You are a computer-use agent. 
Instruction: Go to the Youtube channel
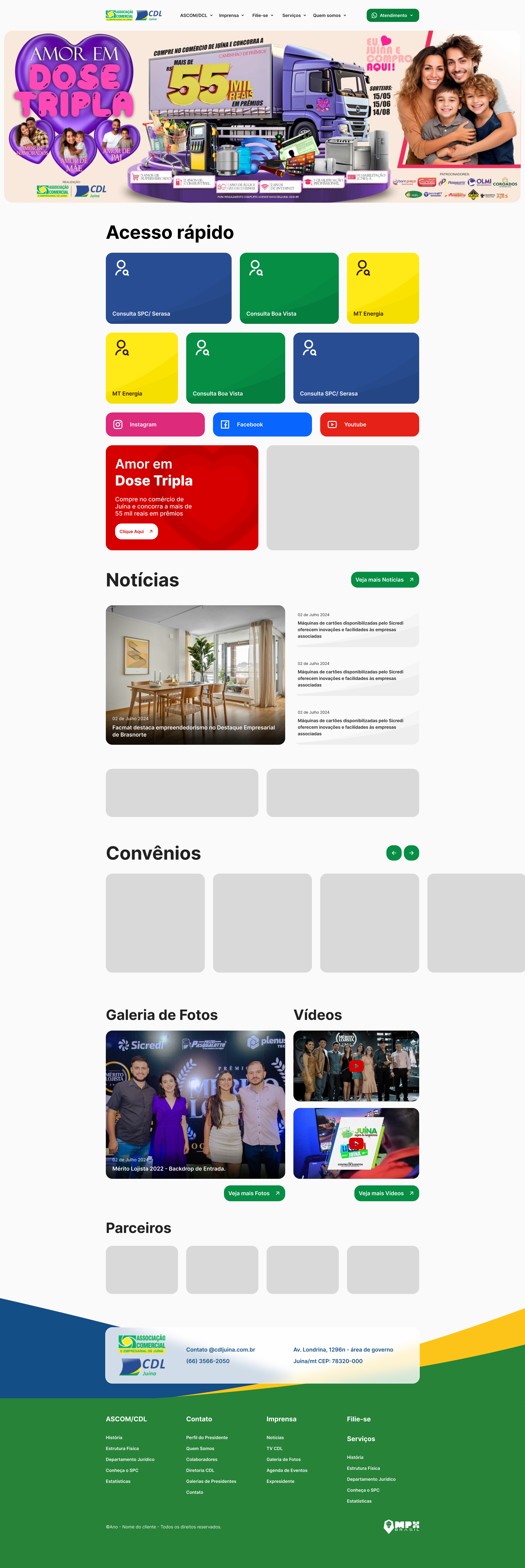pos(369,424)
